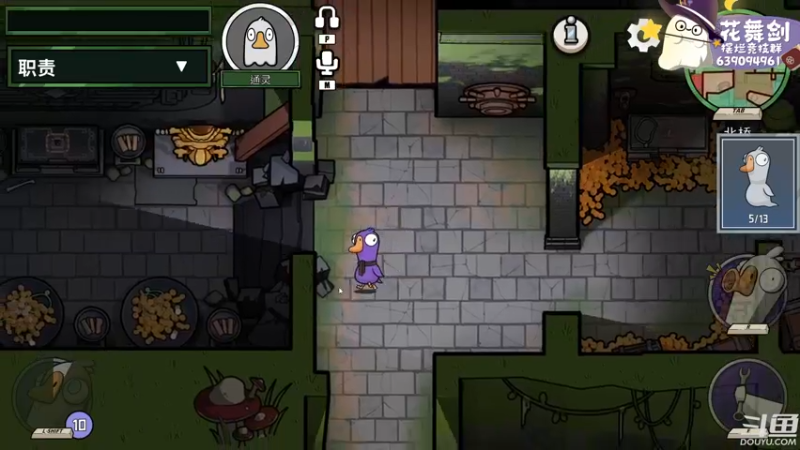Open the info button
The height and width of the screenshot is (450, 800).
click(x=571, y=35)
